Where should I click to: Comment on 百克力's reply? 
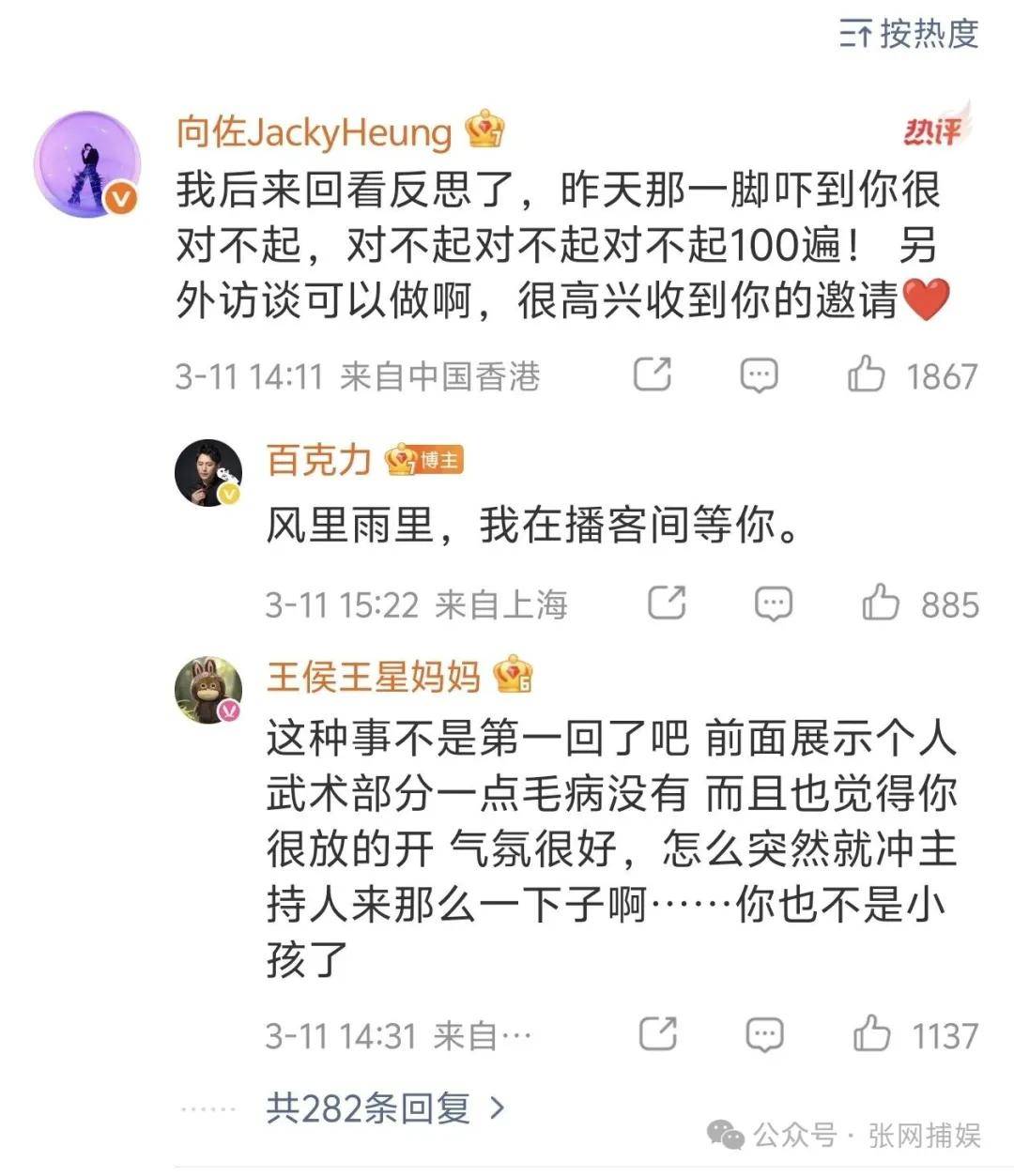click(x=774, y=603)
